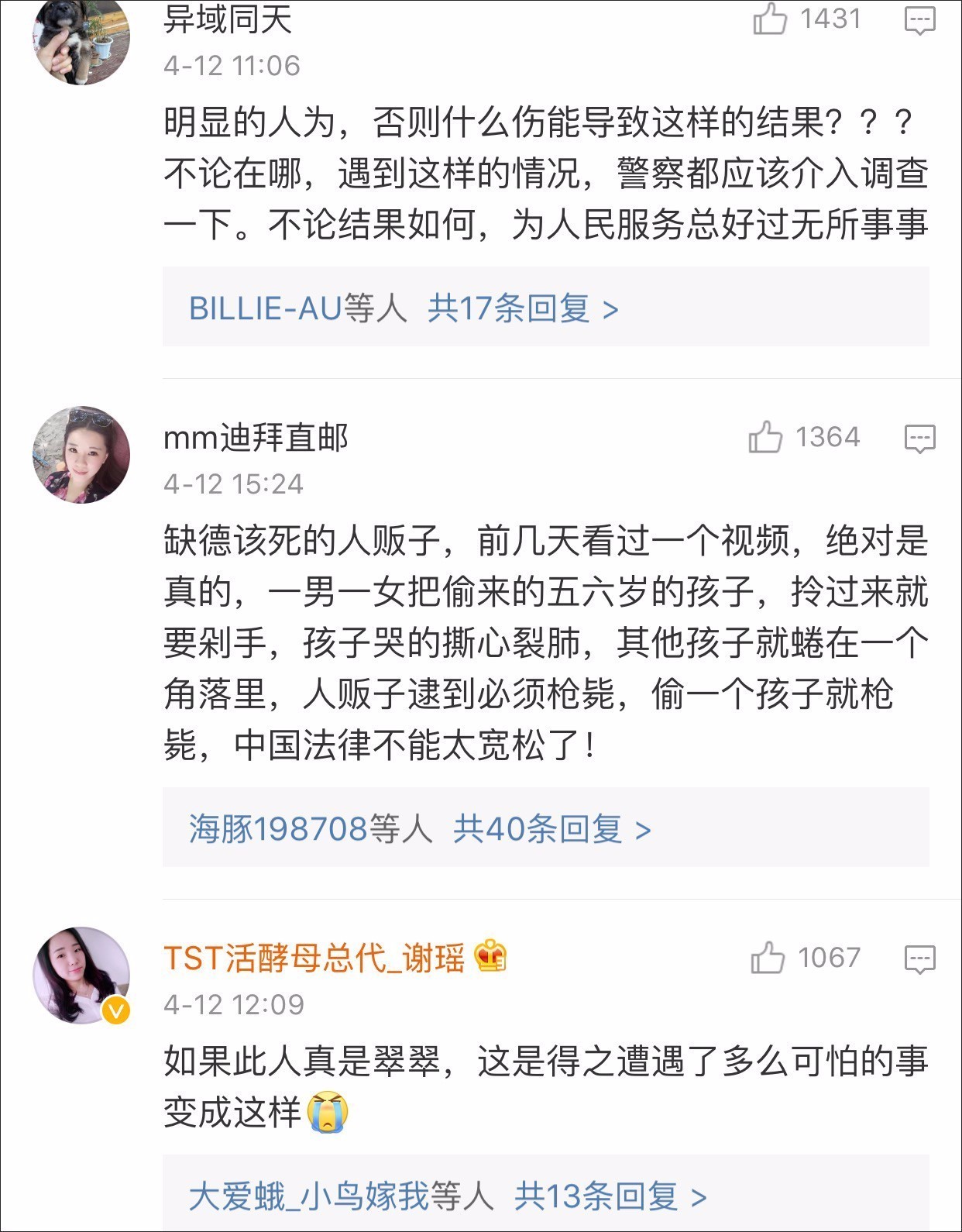This screenshot has height=1232, width=962.
Task: Reply to mm迪拜直邮's comment
Action: point(919,439)
